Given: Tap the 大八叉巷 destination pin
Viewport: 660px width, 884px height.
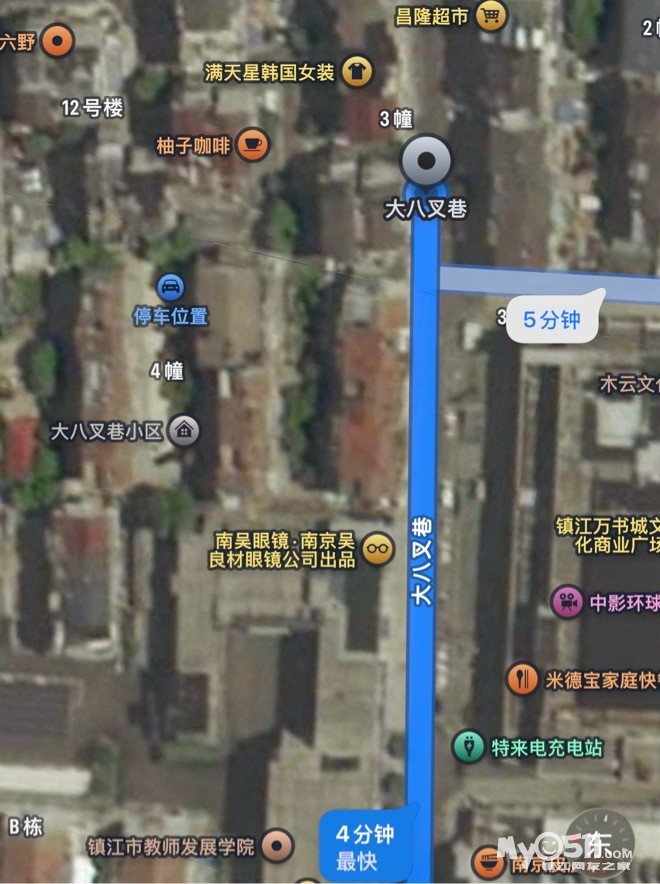Looking at the screenshot, I should coord(427,160).
